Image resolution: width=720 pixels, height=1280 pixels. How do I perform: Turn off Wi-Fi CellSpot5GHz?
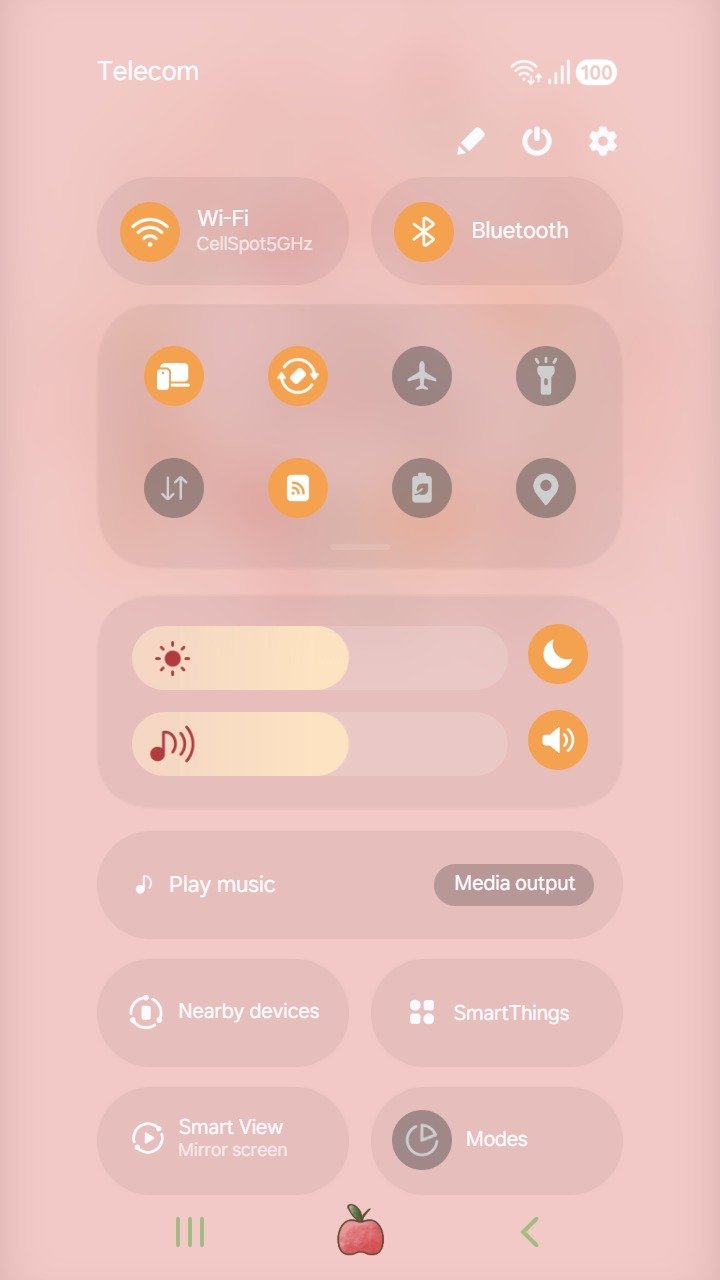150,231
